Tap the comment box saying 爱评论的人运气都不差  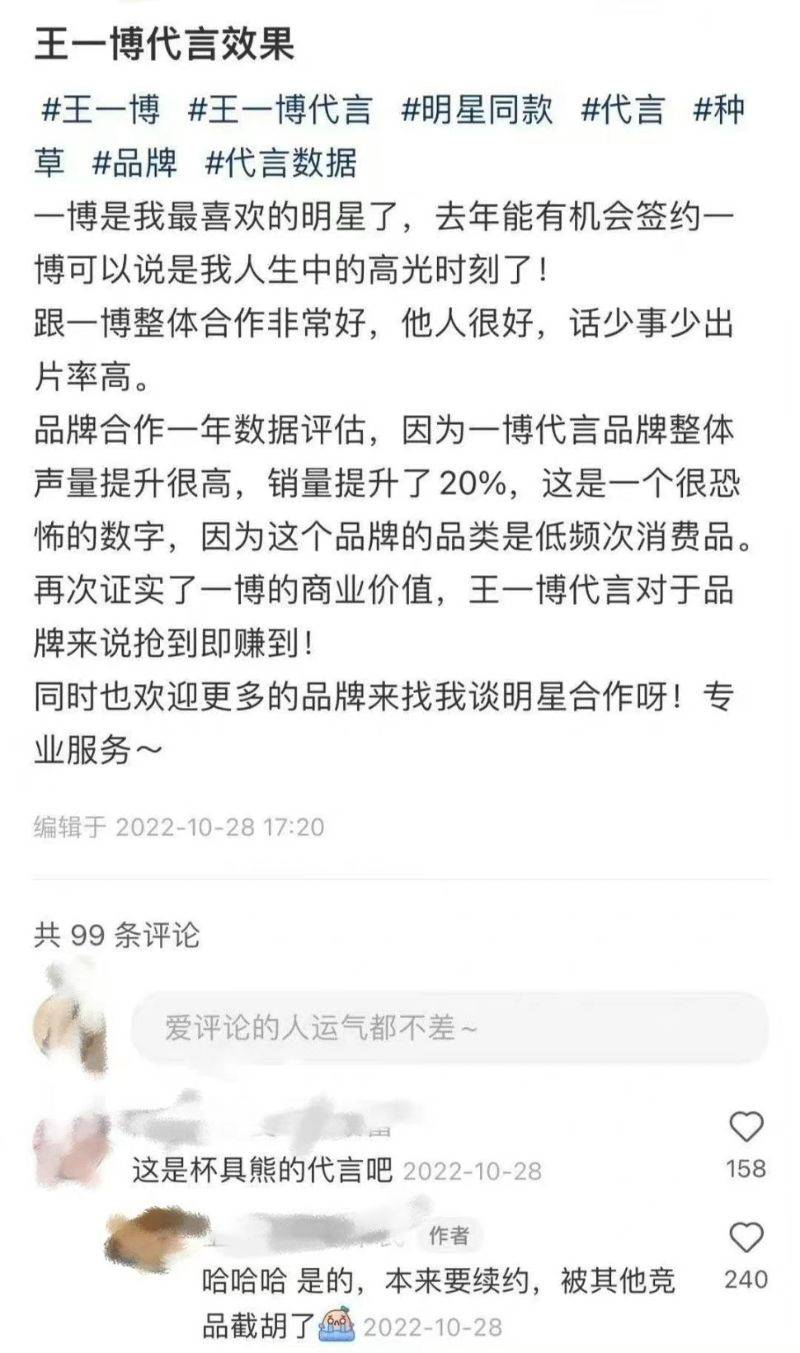click(448, 1027)
